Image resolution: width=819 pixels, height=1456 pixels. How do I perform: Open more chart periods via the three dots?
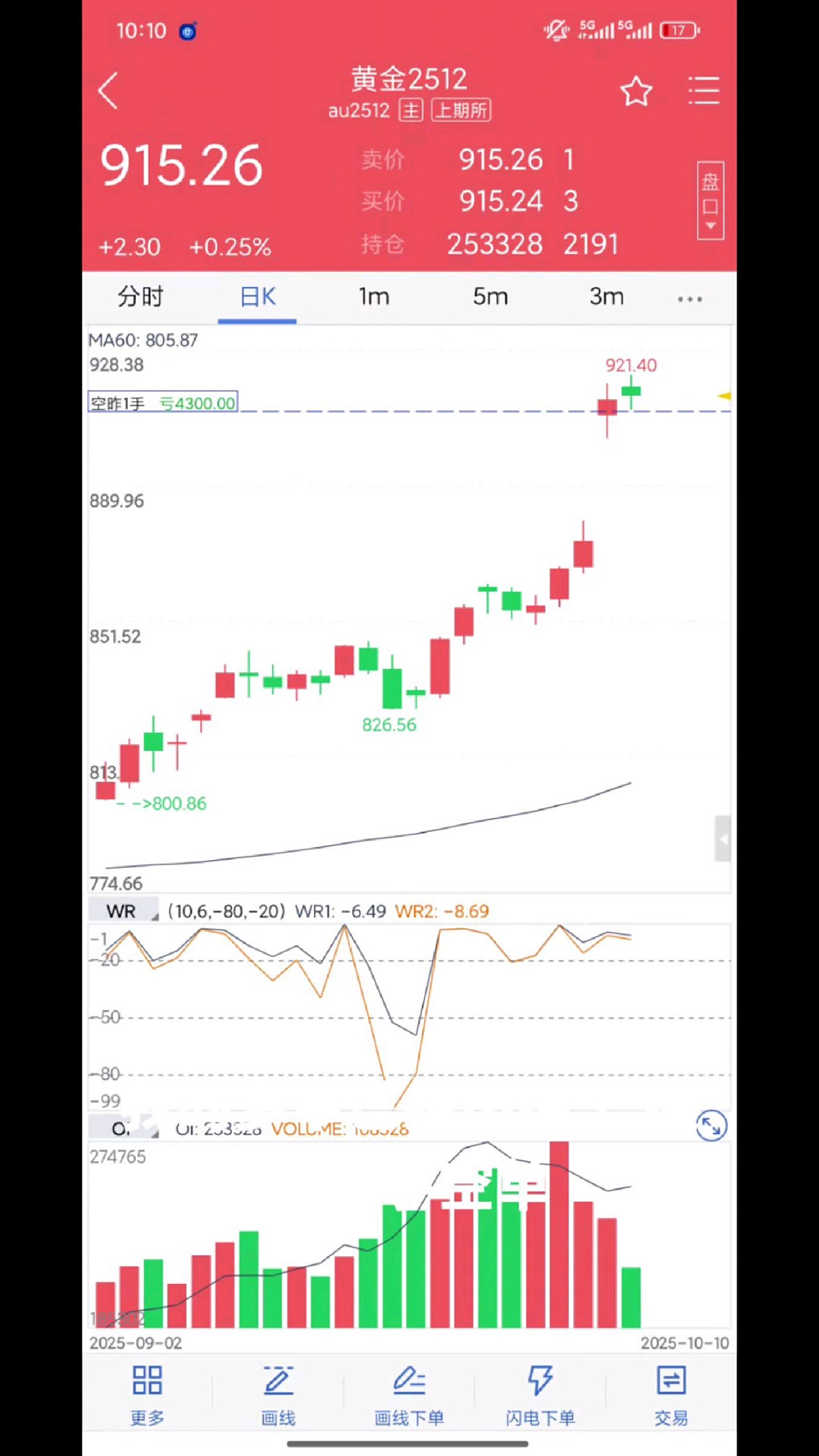[x=690, y=299]
